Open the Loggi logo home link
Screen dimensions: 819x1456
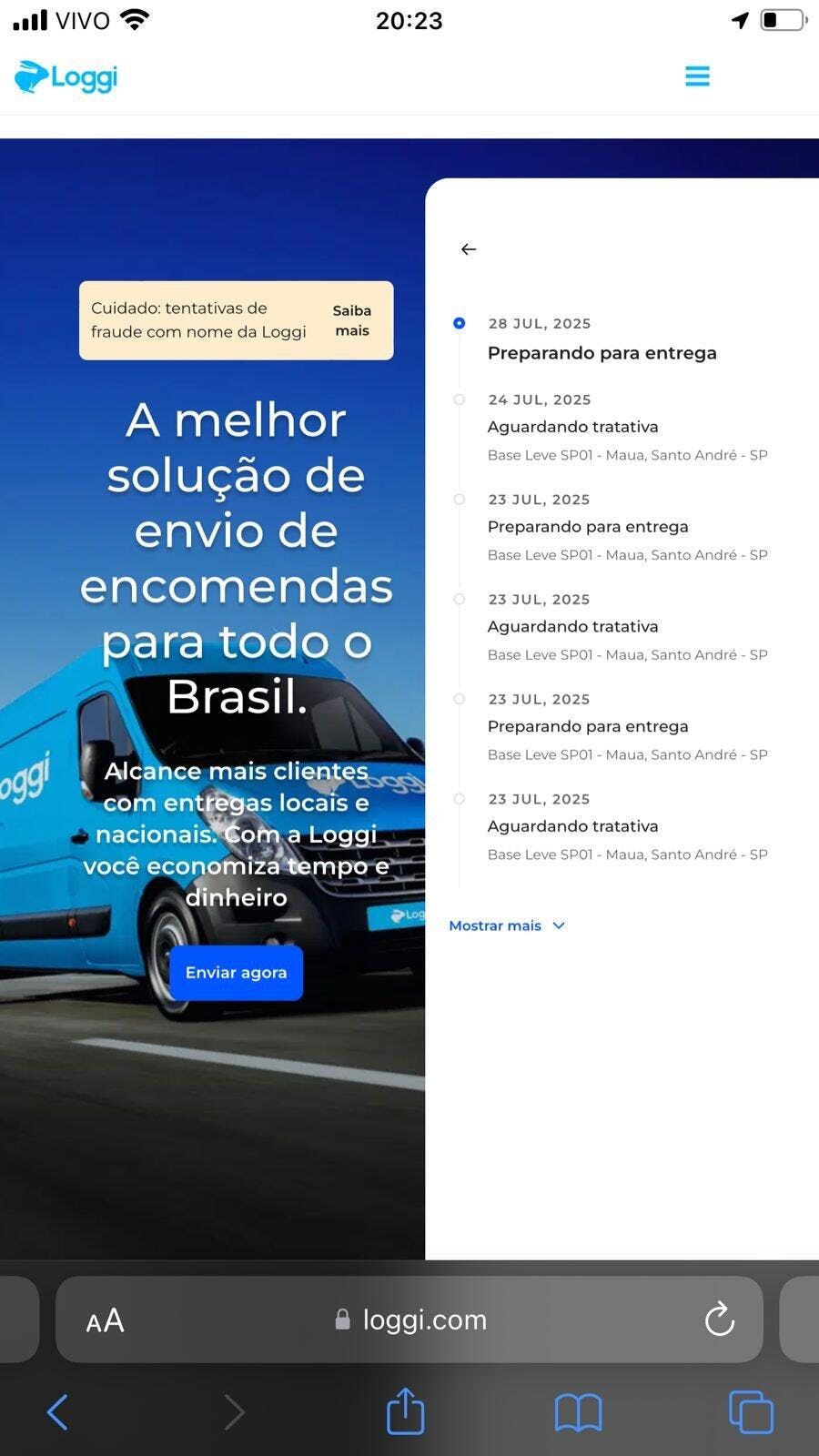(x=66, y=77)
